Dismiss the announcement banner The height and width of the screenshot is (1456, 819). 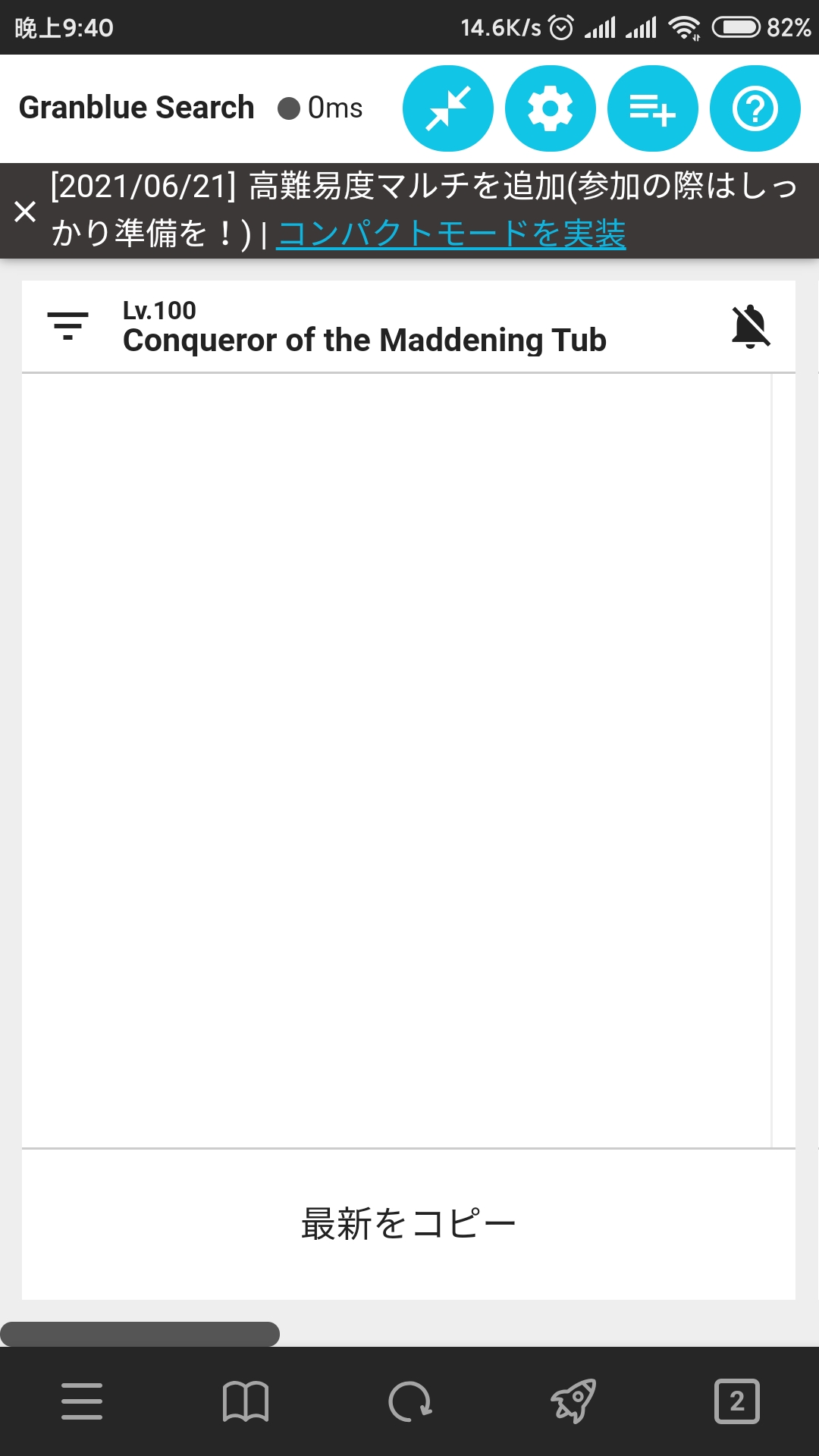25,212
